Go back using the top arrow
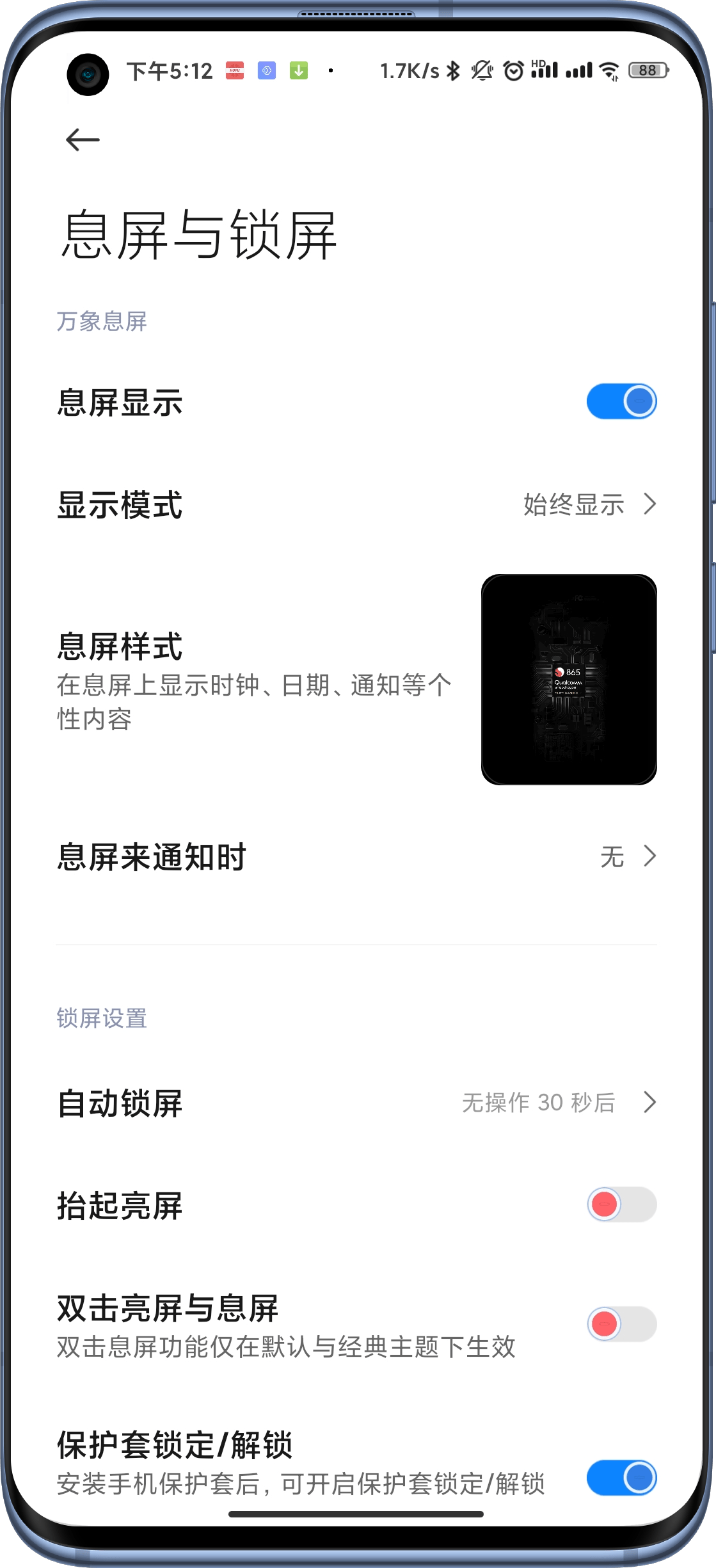Screen dimensions: 716x1568 (83, 140)
